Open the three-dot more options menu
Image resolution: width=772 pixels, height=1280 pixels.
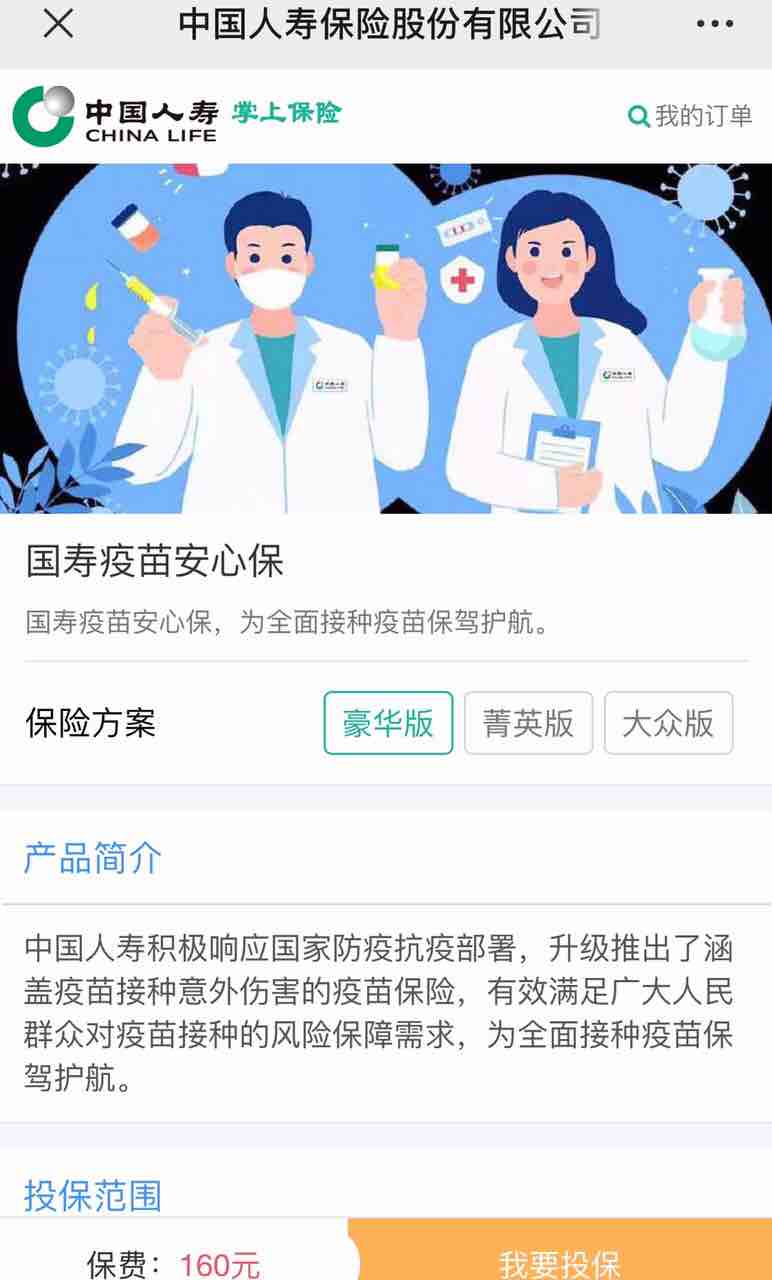(714, 25)
